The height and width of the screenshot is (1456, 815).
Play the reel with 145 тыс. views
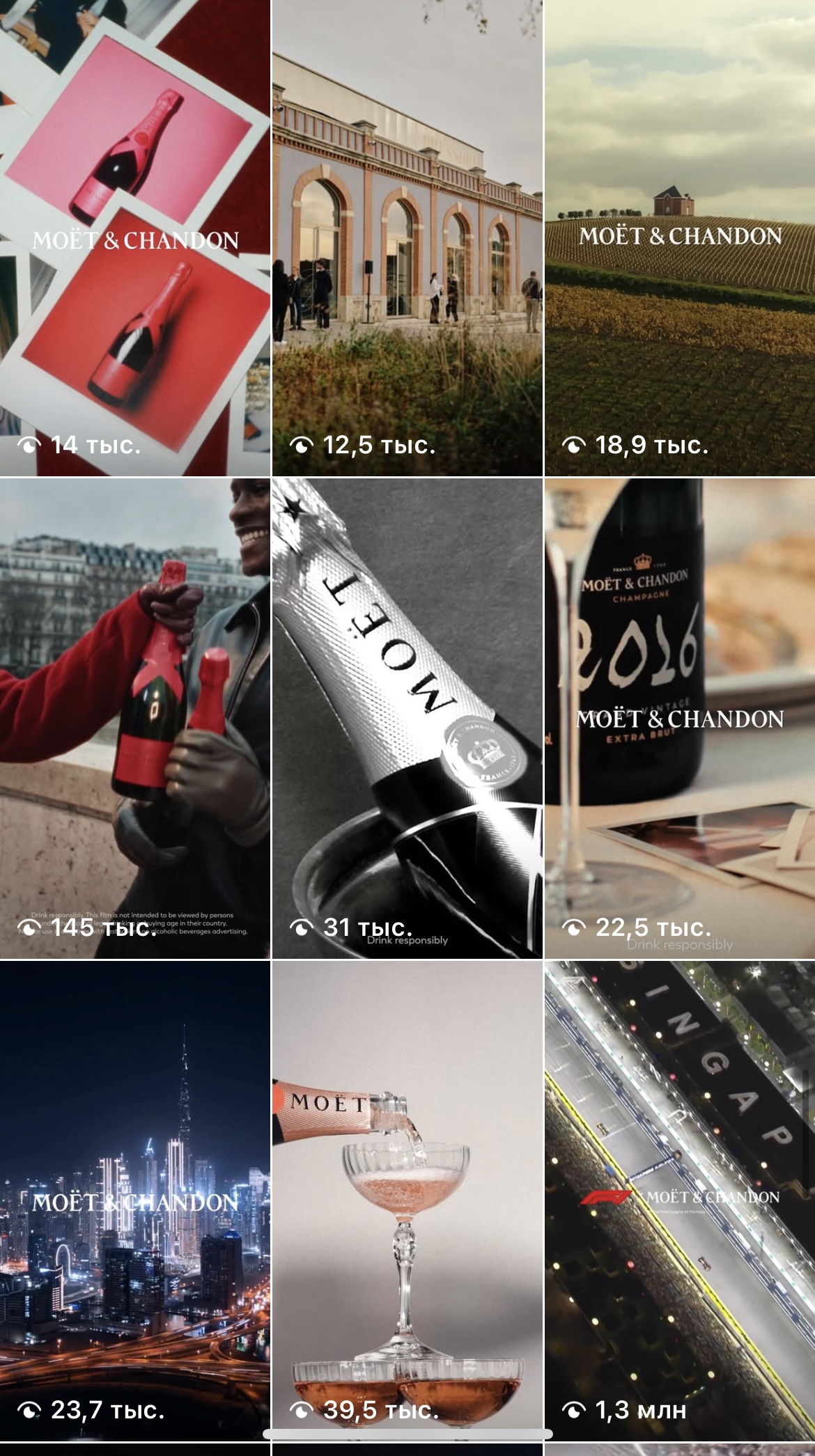pos(134,717)
